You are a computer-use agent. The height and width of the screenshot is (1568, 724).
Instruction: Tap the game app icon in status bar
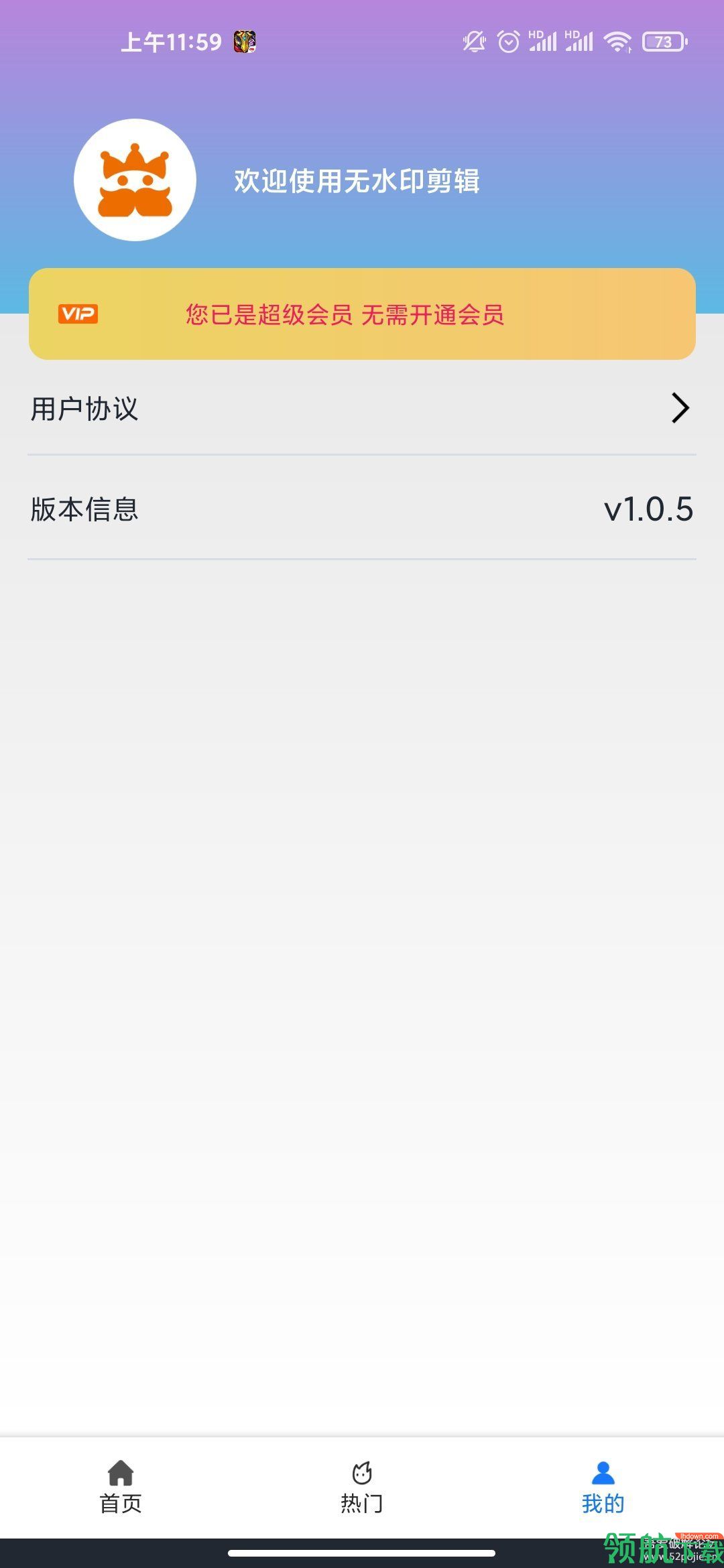coord(244,42)
